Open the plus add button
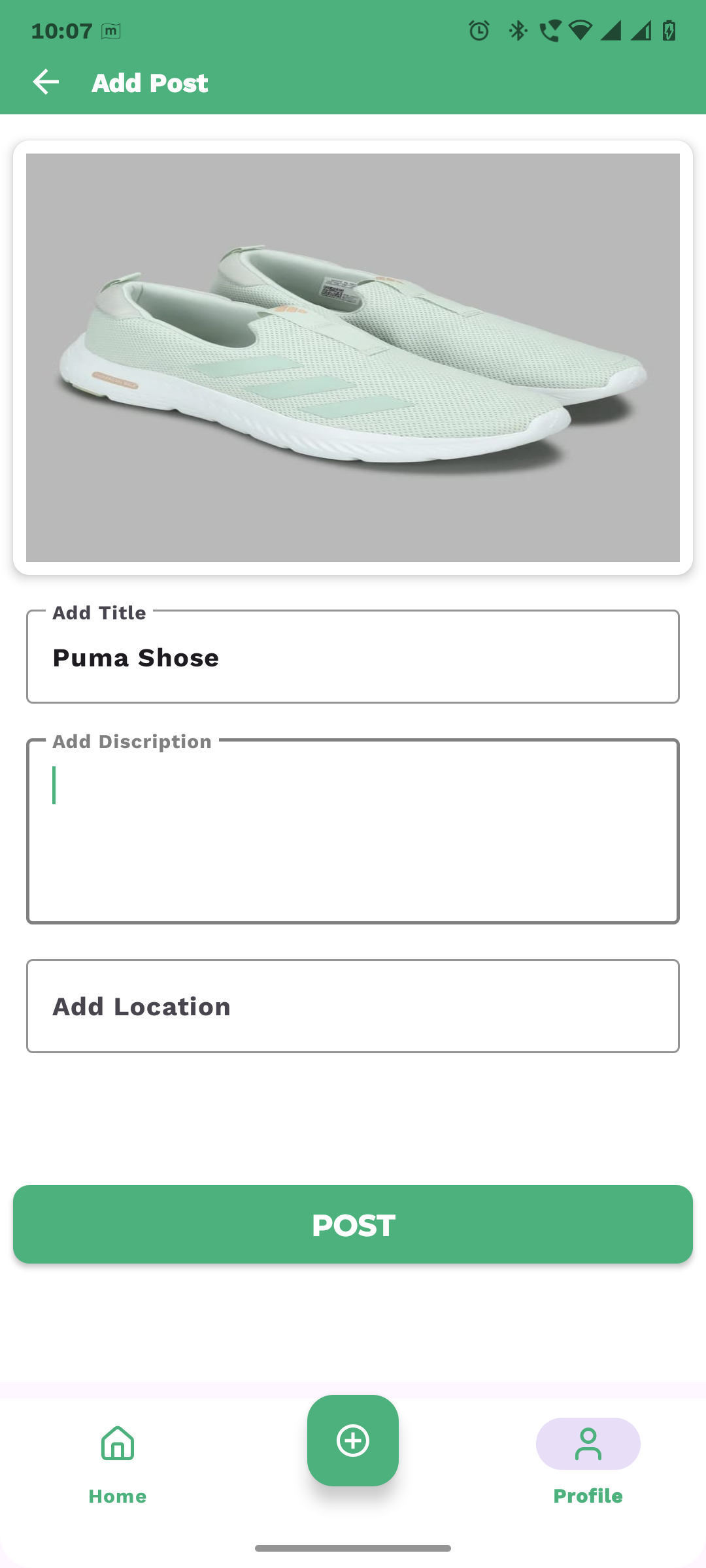The width and height of the screenshot is (706, 1568). 353,1441
